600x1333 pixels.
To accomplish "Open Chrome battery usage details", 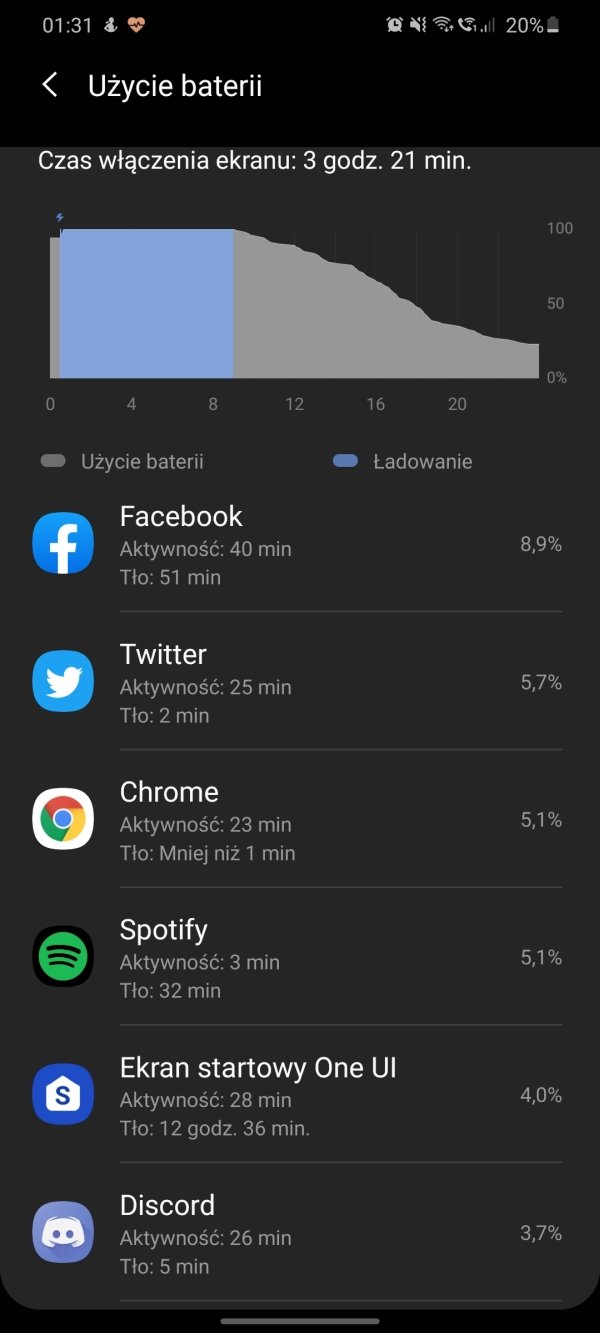I will (x=300, y=820).
